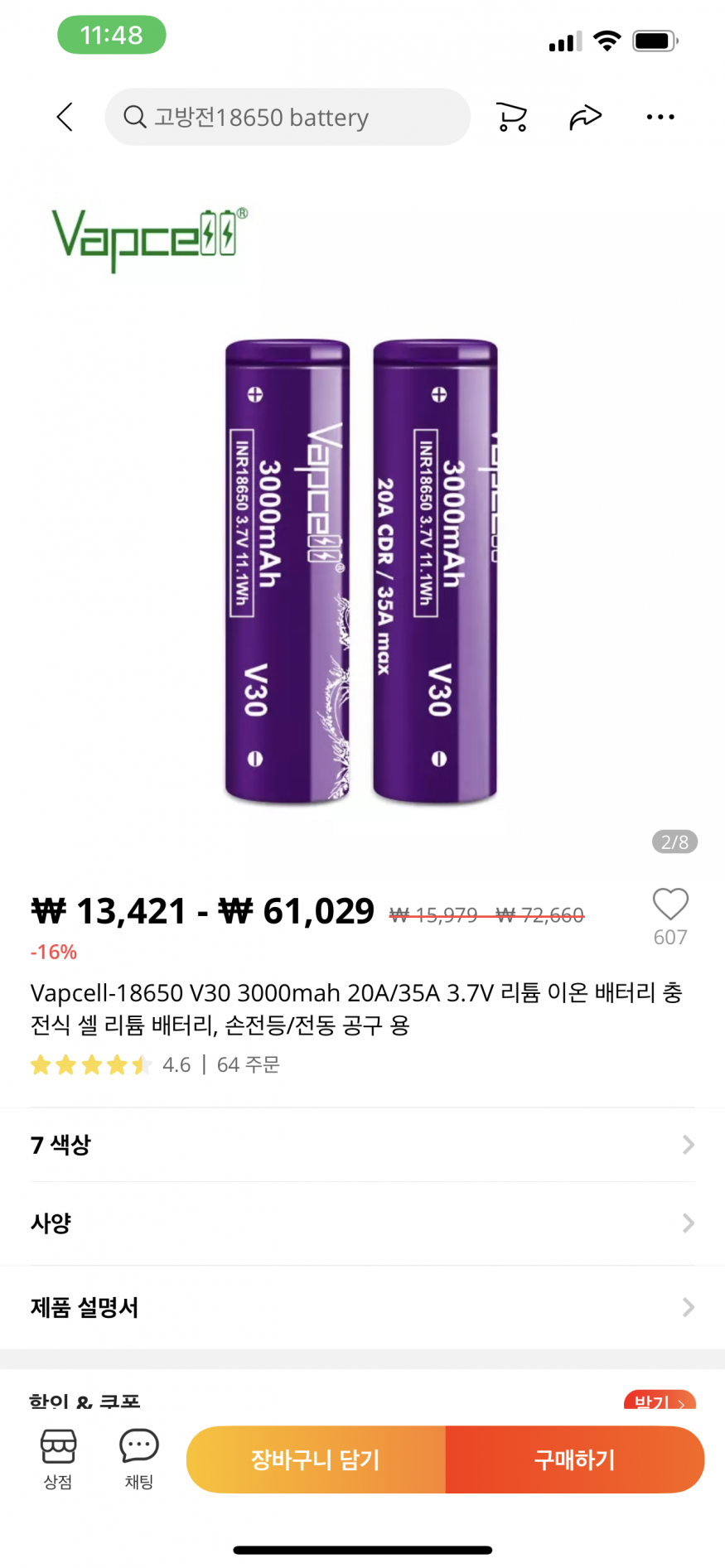
Task: Tap 구매하기 to buy now
Action: pyautogui.click(x=574, y=1459)
